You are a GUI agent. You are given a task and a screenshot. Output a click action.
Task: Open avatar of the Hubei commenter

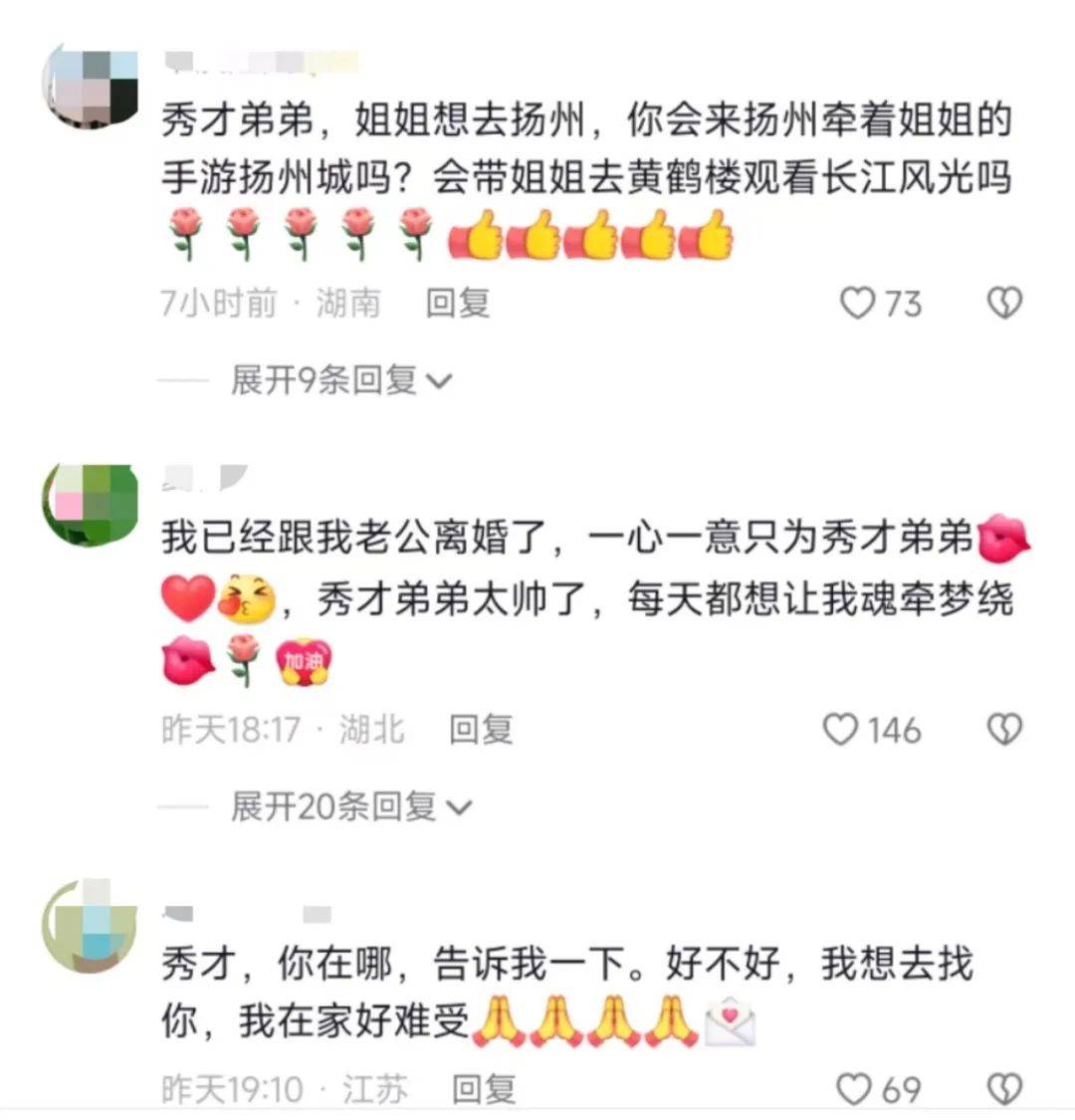pyautogui.click(x=91, y=505)
